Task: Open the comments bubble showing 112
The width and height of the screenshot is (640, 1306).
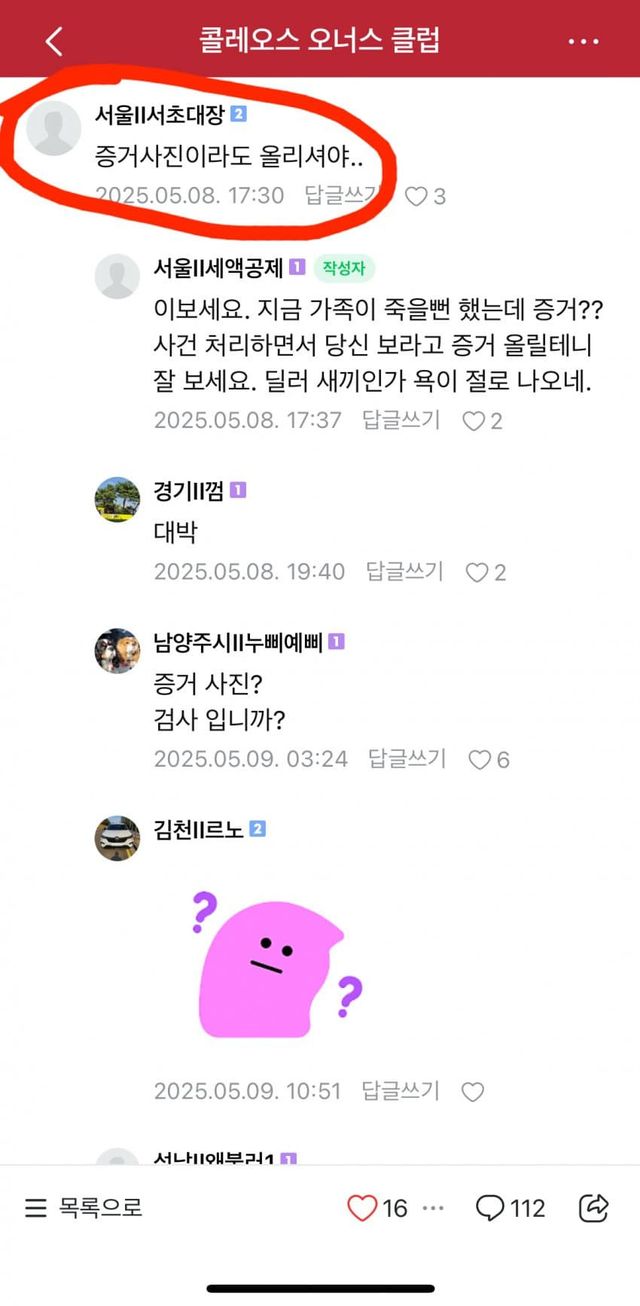Action: coord(490,1208)
